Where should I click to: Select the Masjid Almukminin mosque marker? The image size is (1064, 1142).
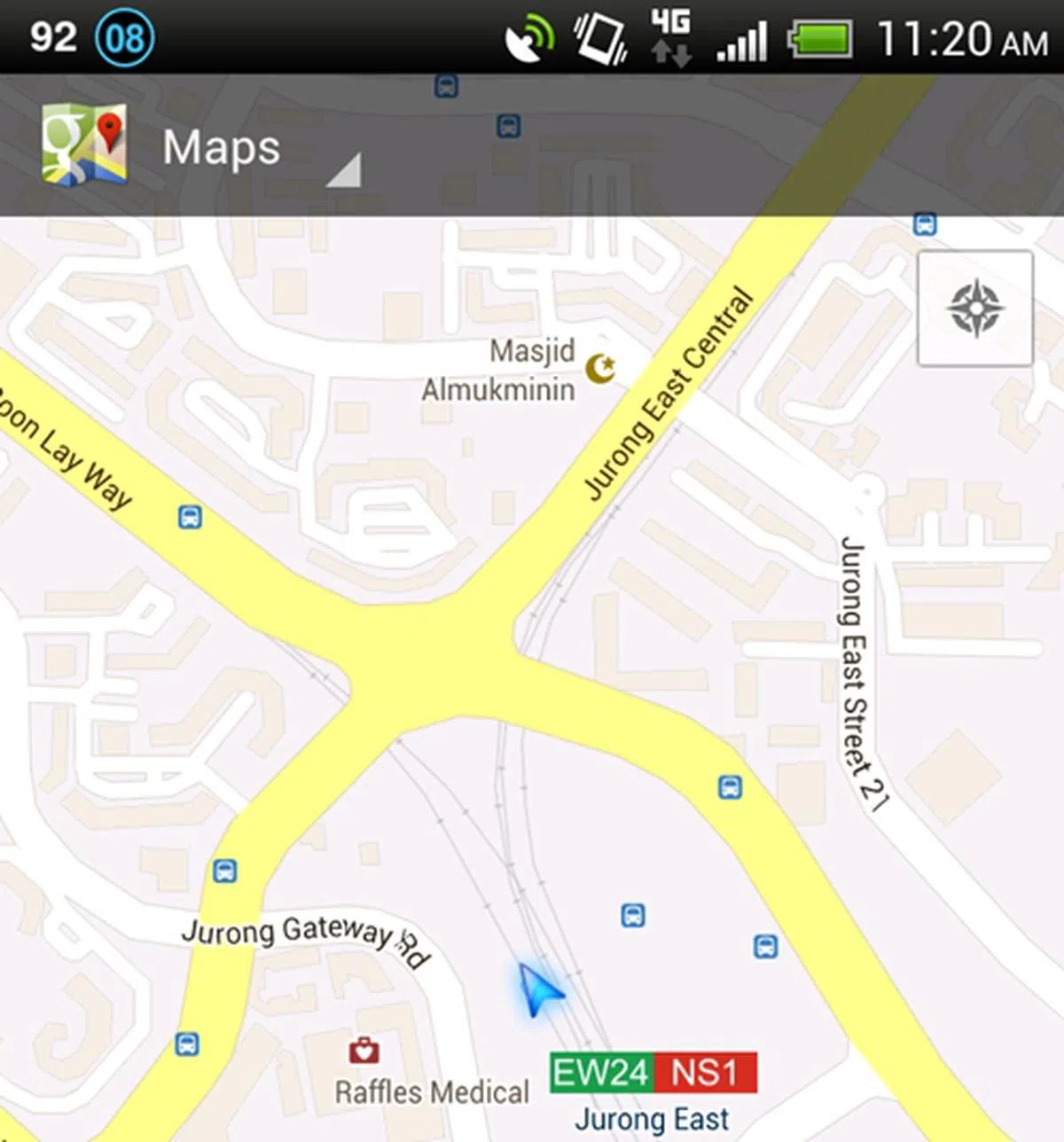click(600, 367)
